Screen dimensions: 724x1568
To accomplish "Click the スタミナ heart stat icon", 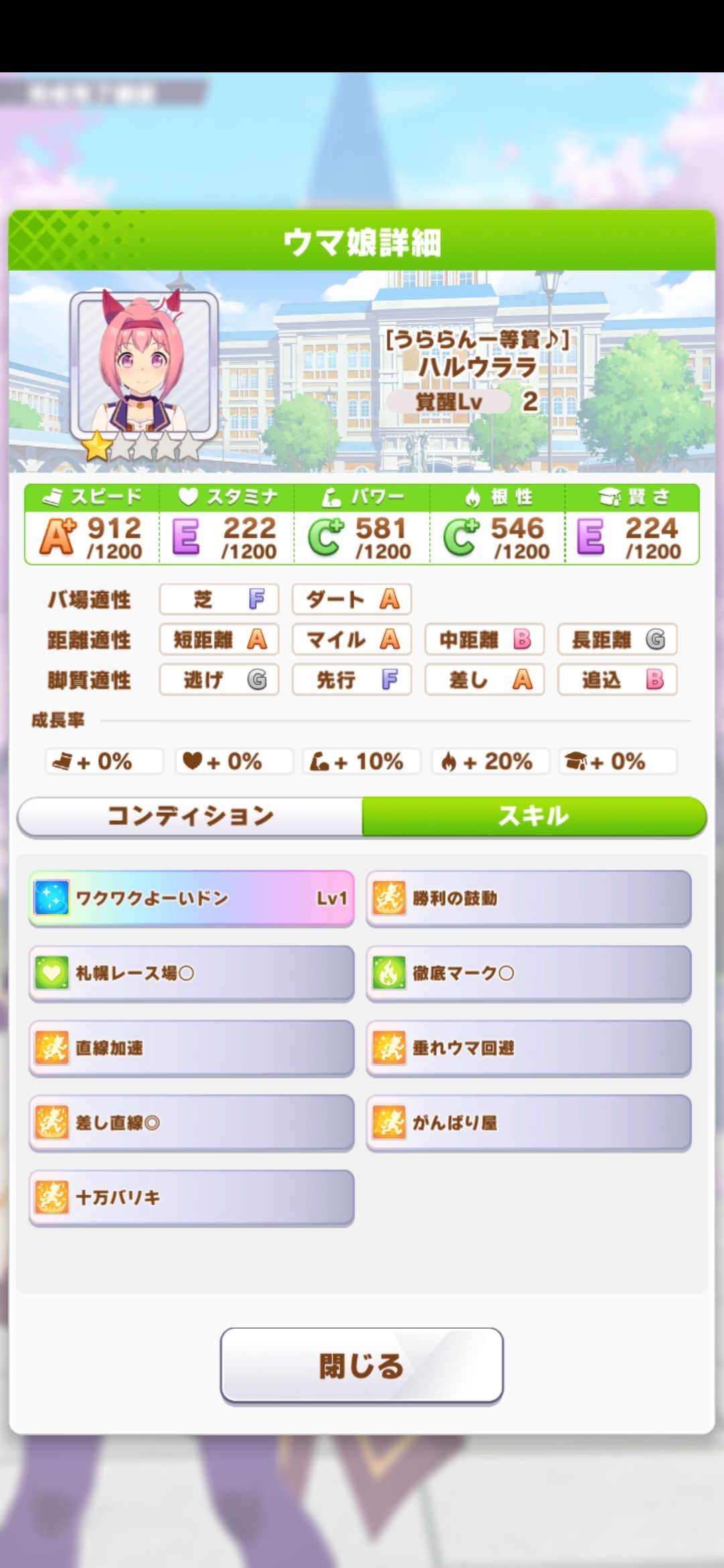I will 192,497.
